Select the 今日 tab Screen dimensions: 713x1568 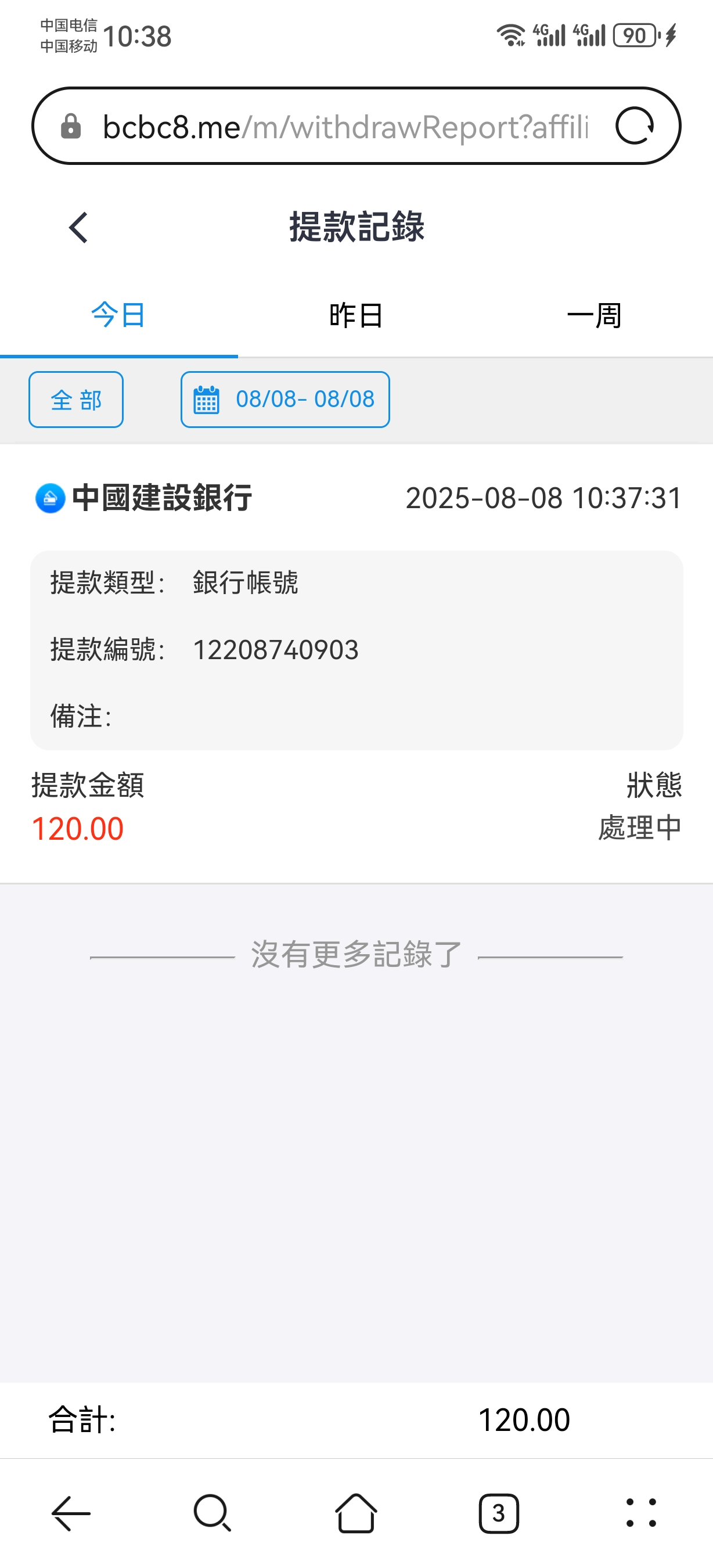pos(118,315)
